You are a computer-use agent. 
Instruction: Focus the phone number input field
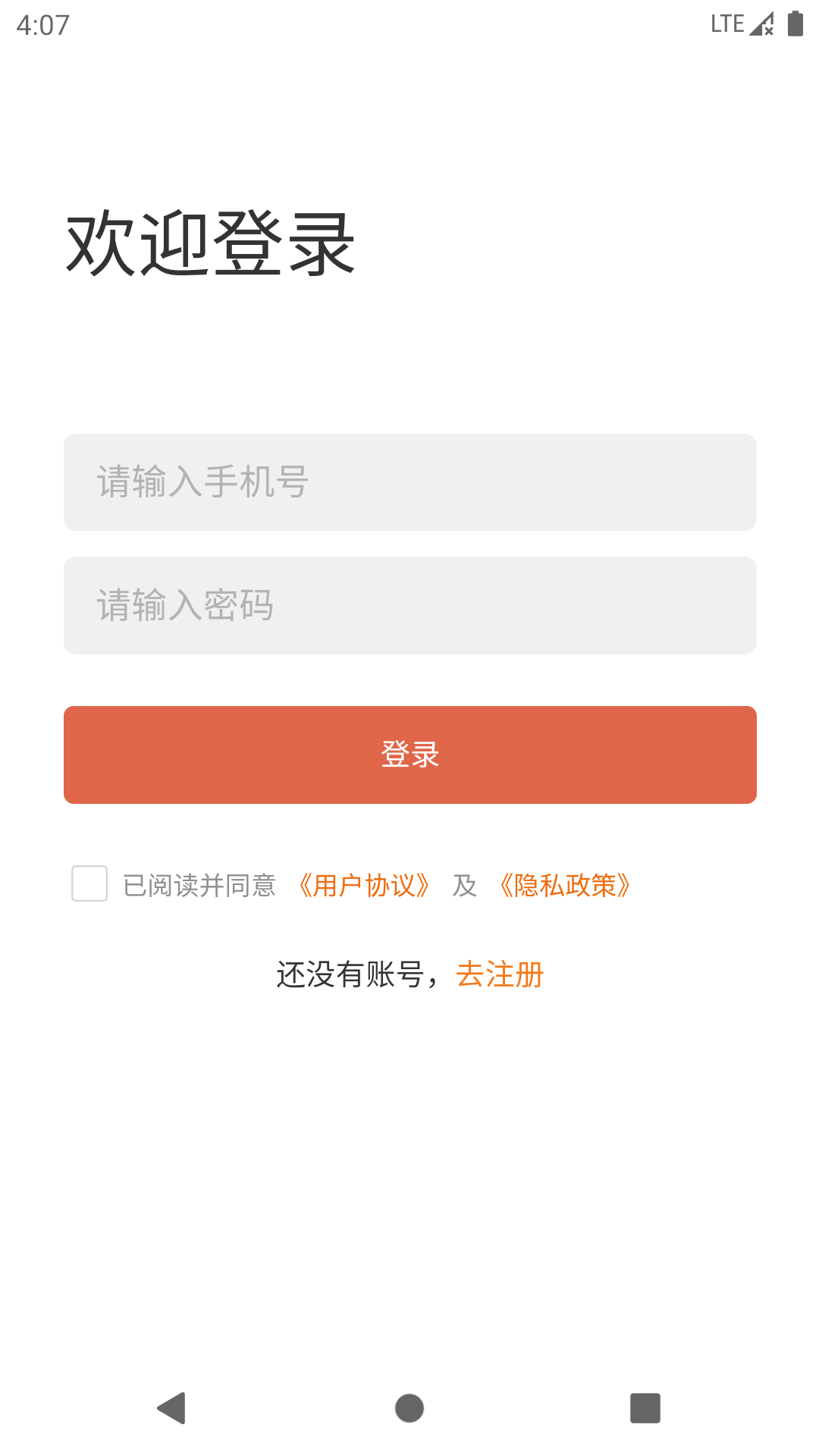click(x=409, y=482)
